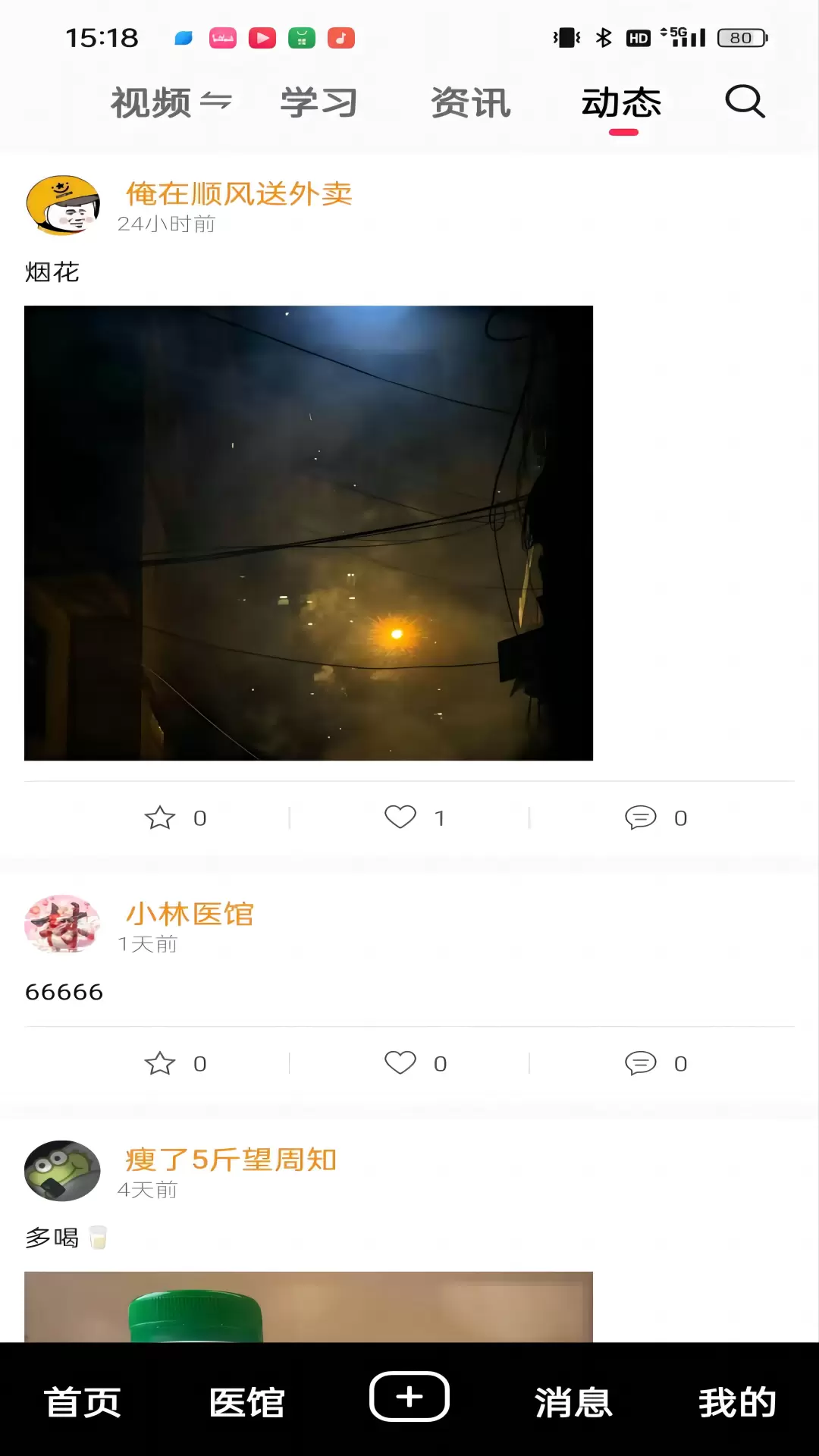Comment on the 66666 post
The width and height of the screenshot is (819, 1456).
click(641, 1063)
